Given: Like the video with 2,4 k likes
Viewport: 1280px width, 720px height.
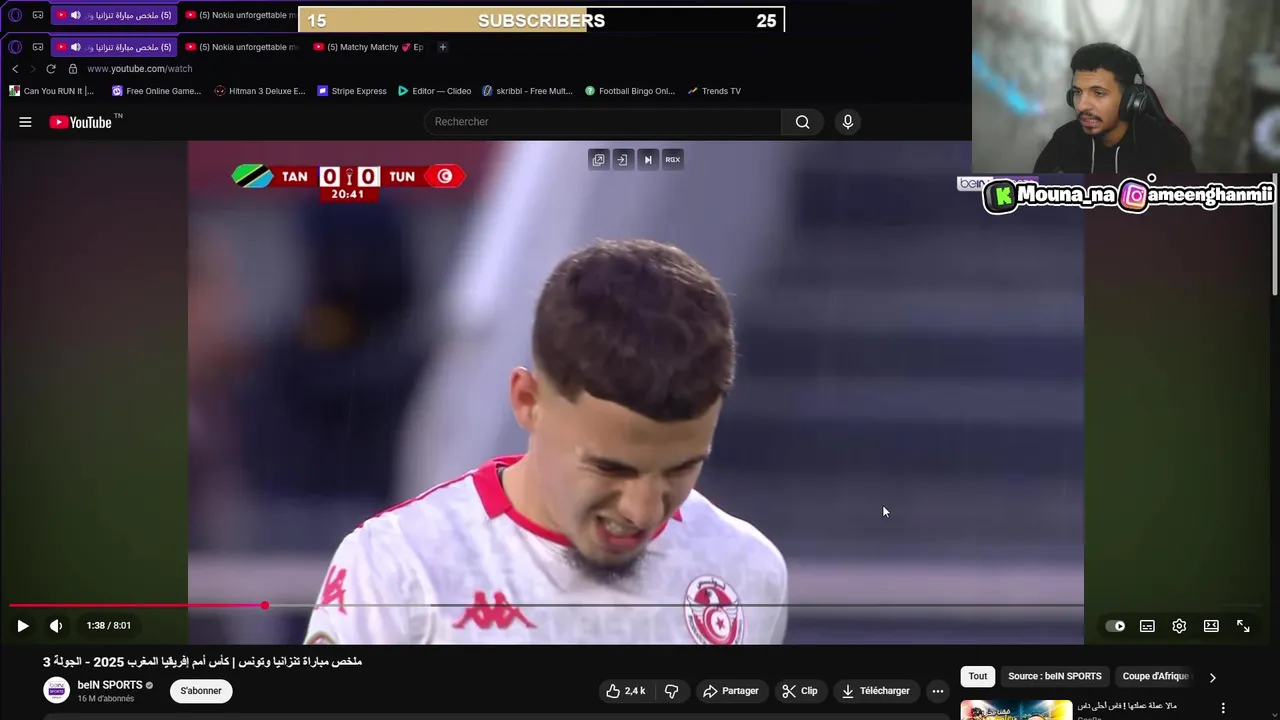Looking at the screenshot, I should (626, 691).
